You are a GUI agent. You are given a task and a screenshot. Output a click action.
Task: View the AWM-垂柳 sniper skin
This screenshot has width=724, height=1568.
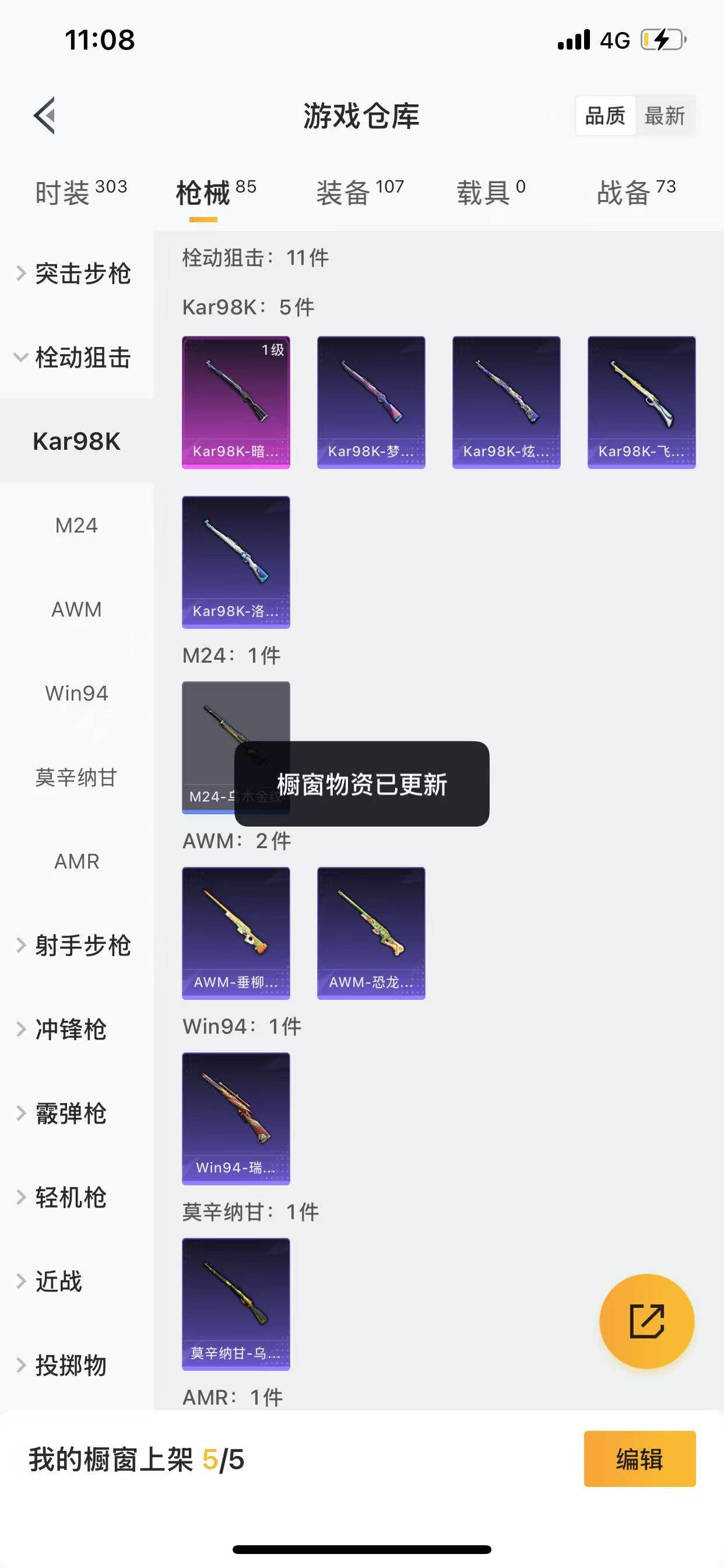point(236,933)
